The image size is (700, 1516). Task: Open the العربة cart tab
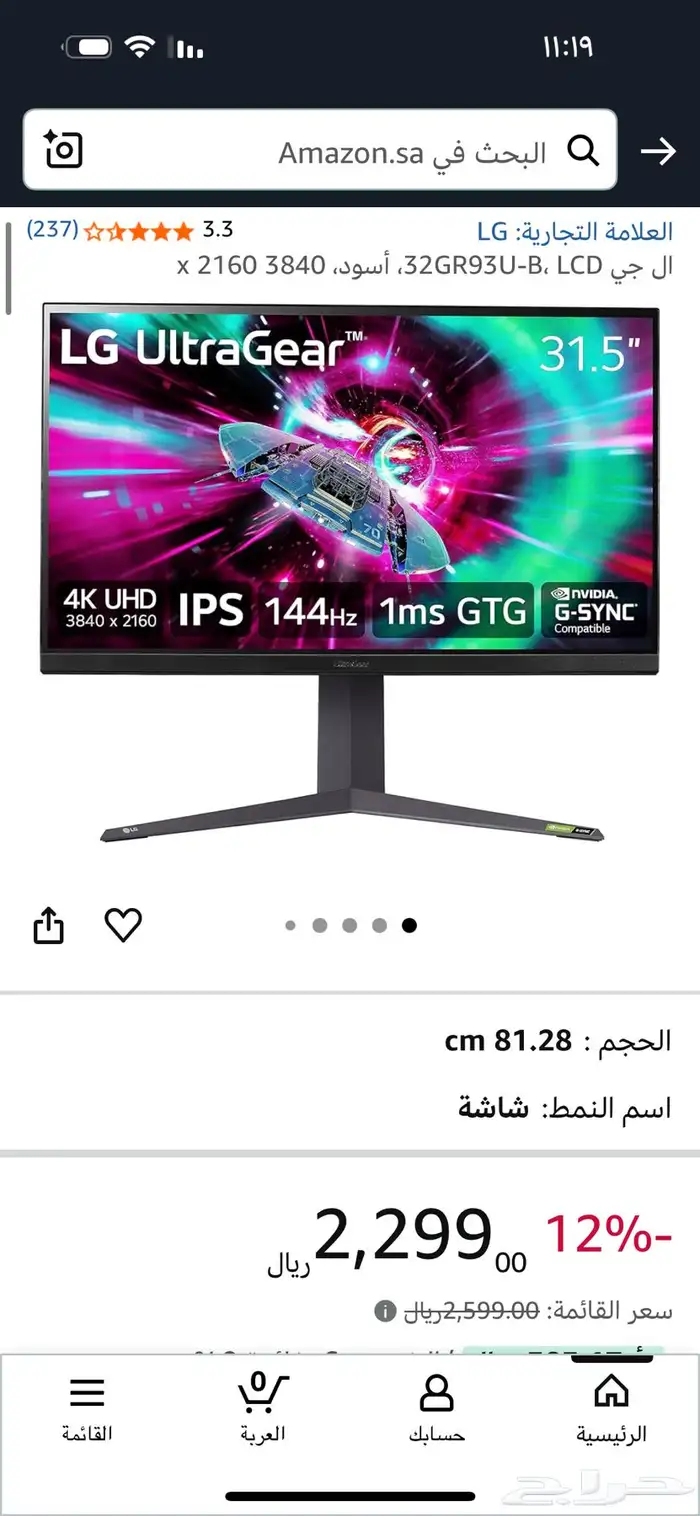(x=262, y=1408)
